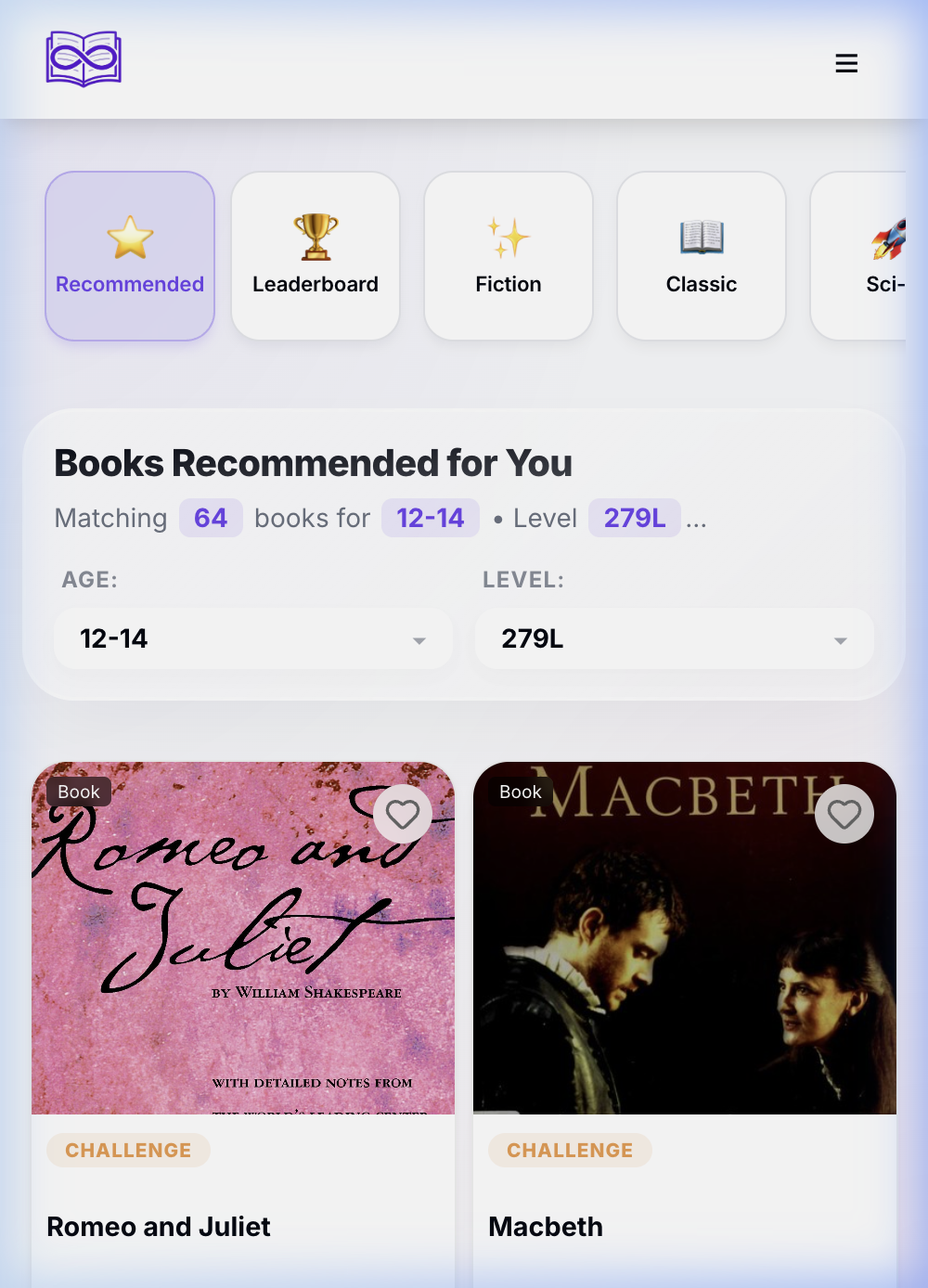This screenshot has width=928, height=1288.
Task: Expand the Age dropdown showing 12-14
Action: click(252, 638)
